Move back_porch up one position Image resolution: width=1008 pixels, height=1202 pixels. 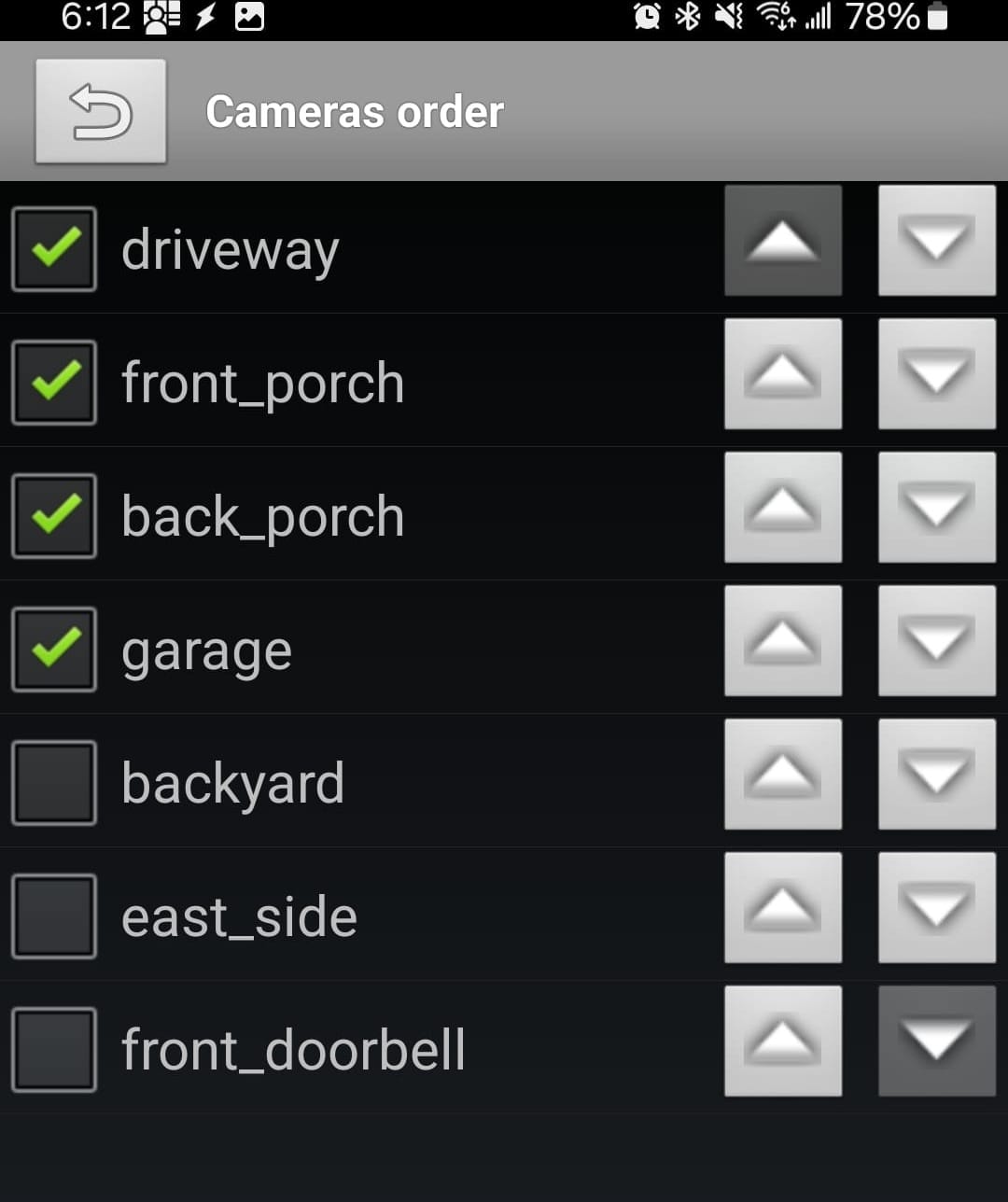[783, 508]
